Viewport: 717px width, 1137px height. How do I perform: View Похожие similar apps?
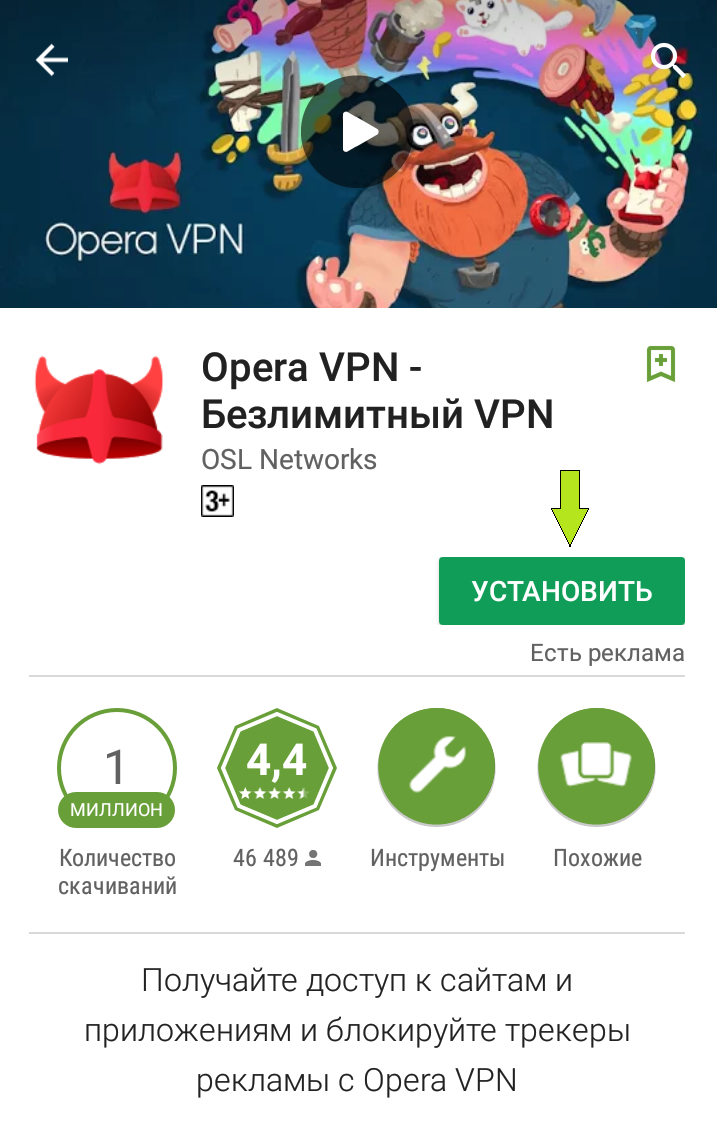coord(597,769)
